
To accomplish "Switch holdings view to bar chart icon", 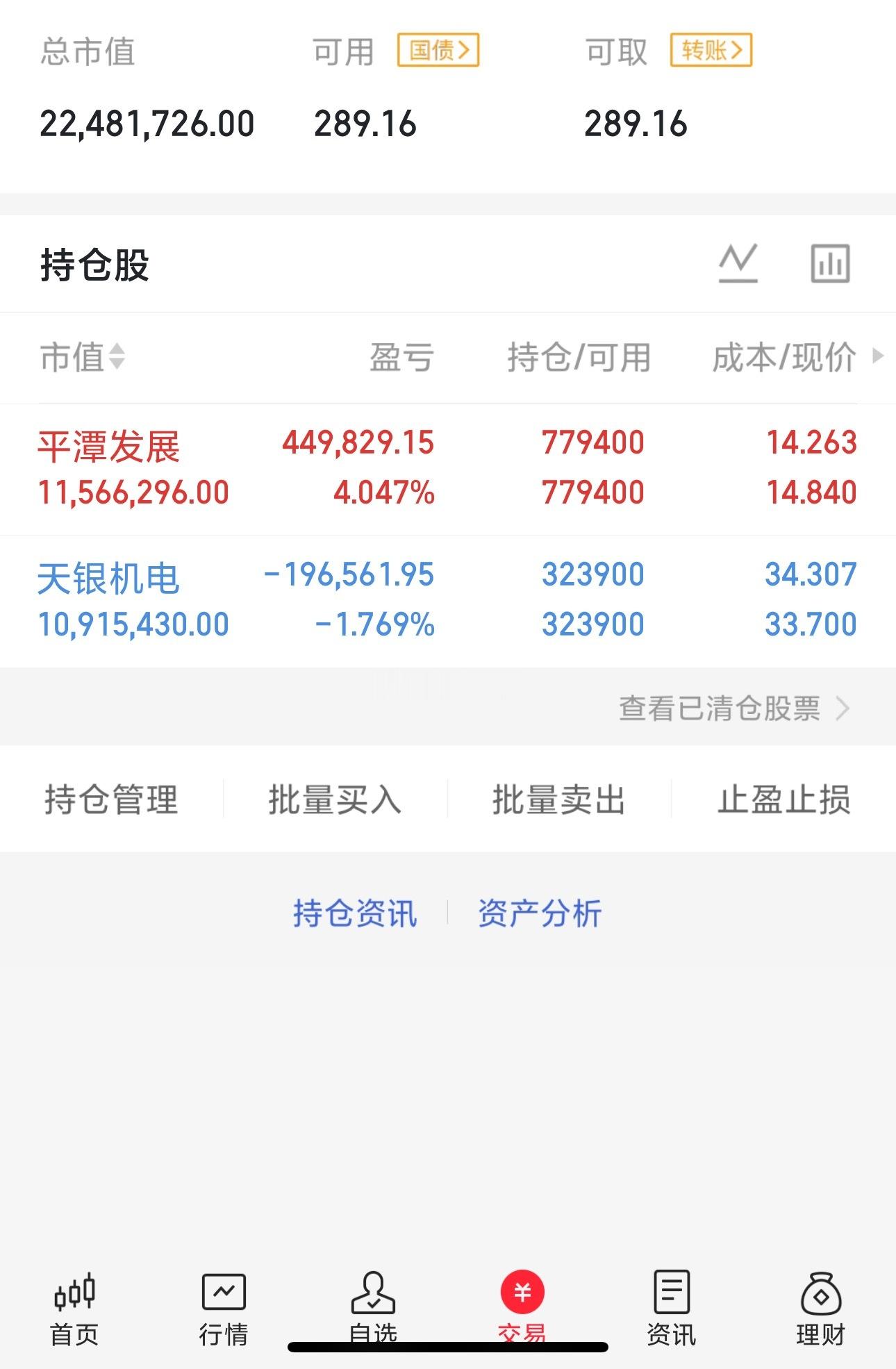I will pyautogui.click(x=831, y=264).
